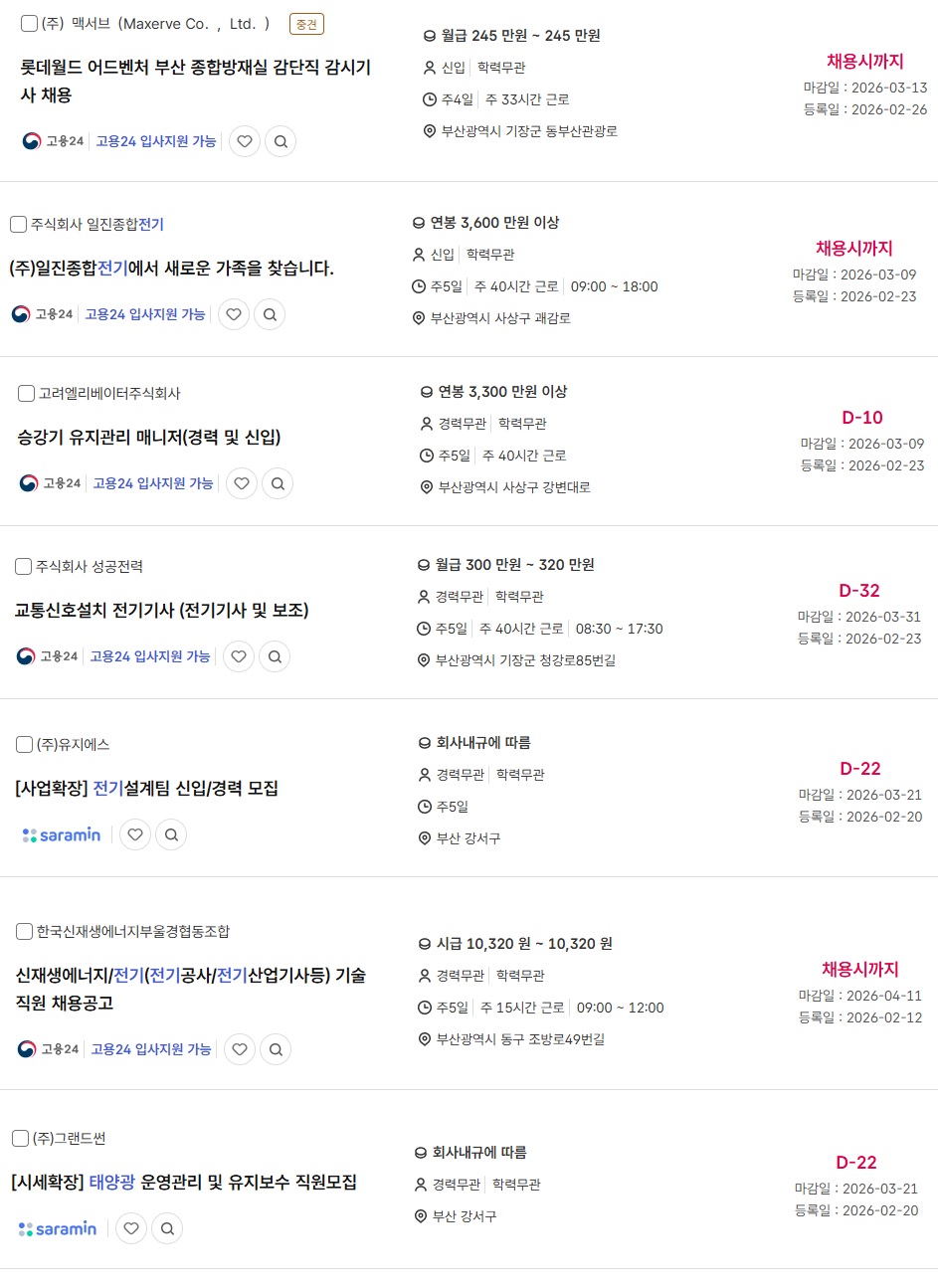
Task: Like the 유지에스 전기설계팀 job posting
Action: tap(135, 834)
